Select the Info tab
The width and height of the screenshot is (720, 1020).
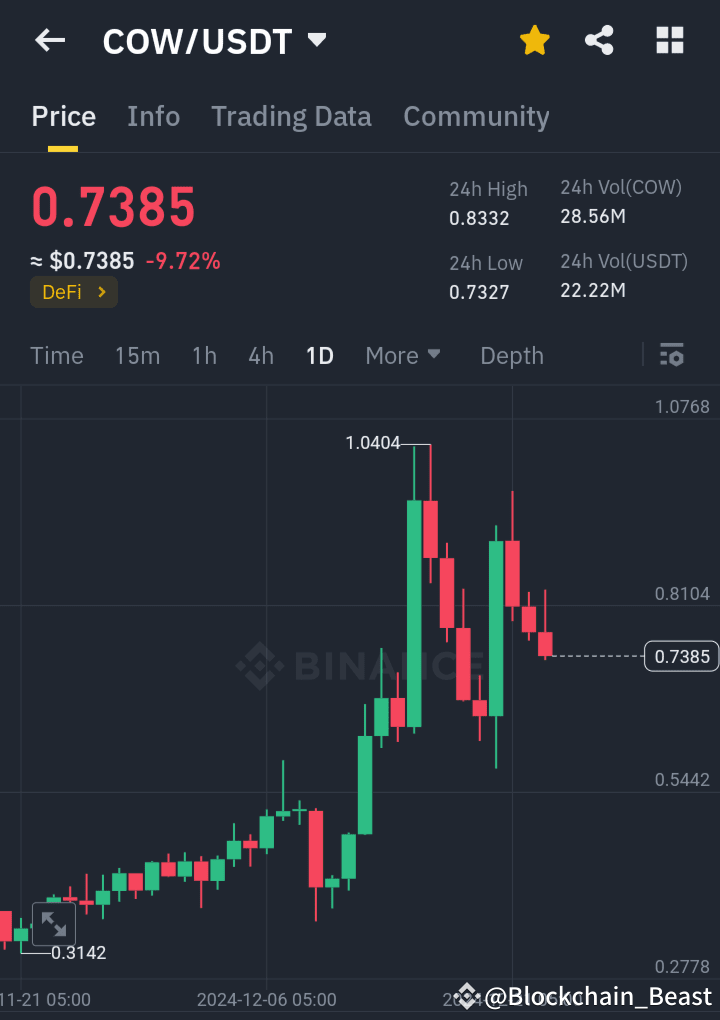[x=153, y=116]
